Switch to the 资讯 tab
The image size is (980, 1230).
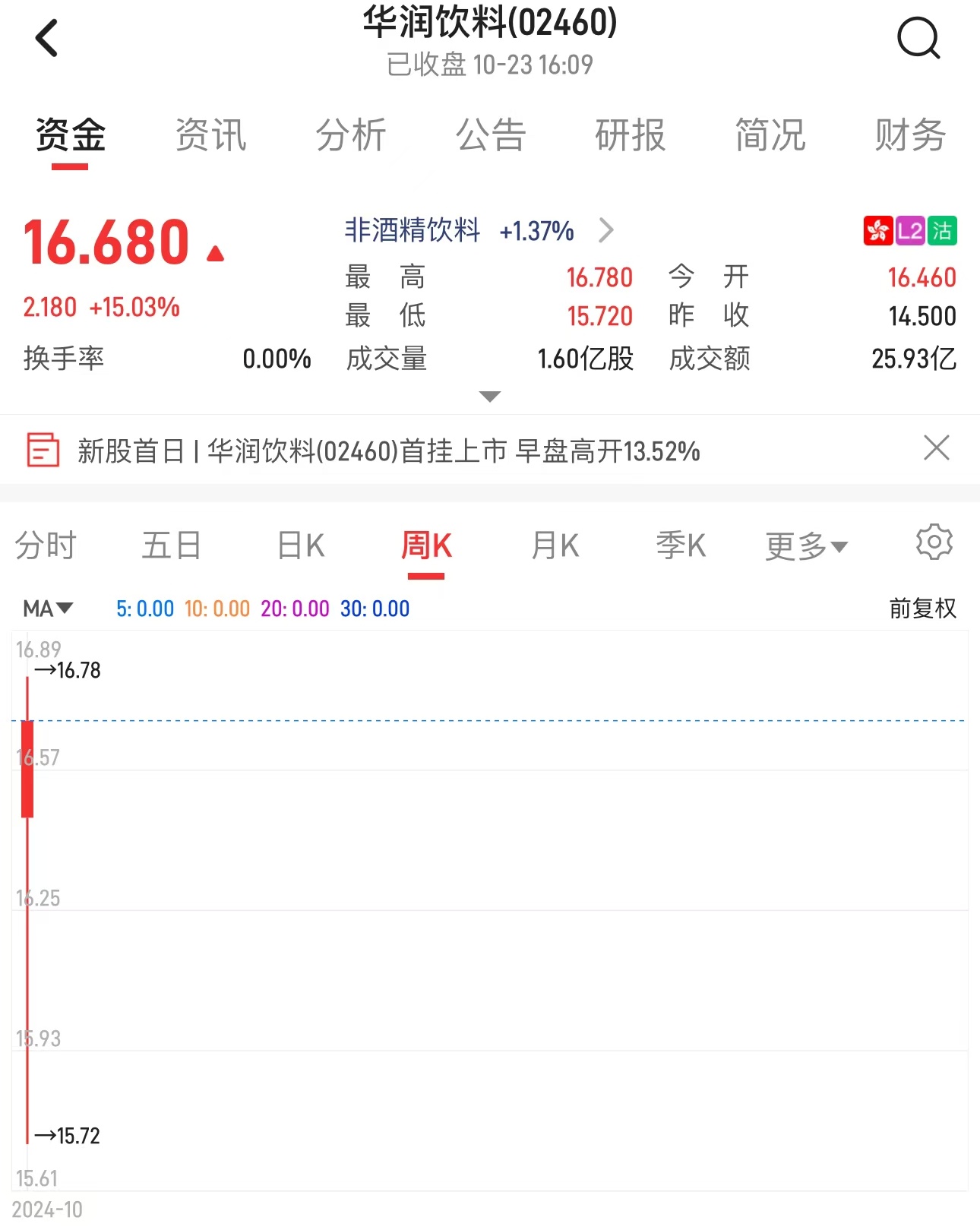coord(210,136)
